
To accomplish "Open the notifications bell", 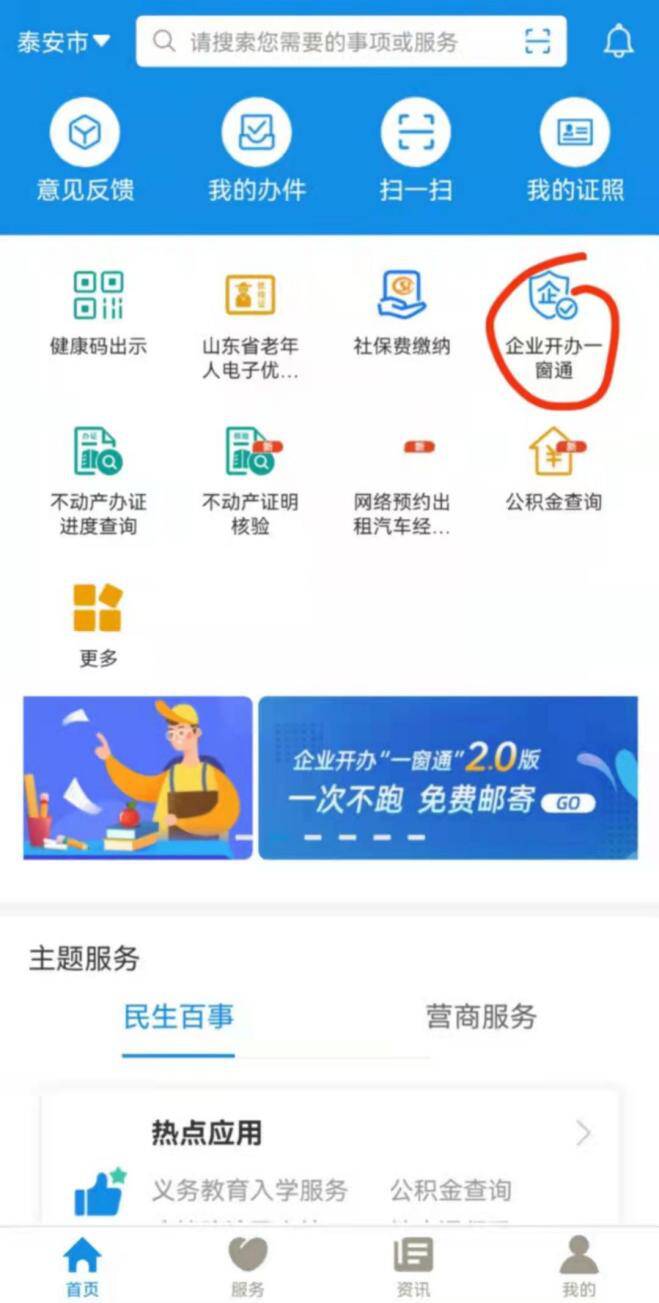I will pos(619,42).
